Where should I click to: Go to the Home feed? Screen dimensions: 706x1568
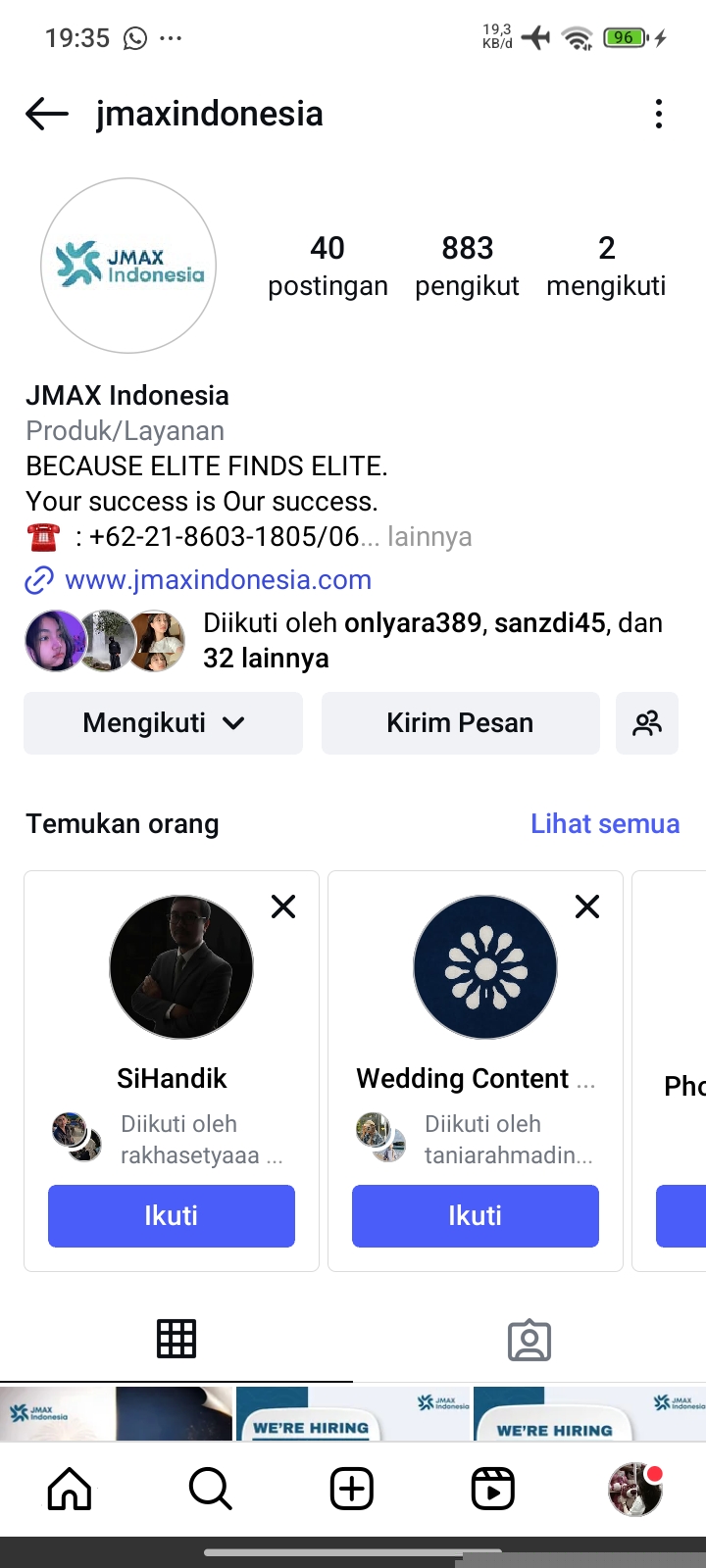coord(70,1489)
